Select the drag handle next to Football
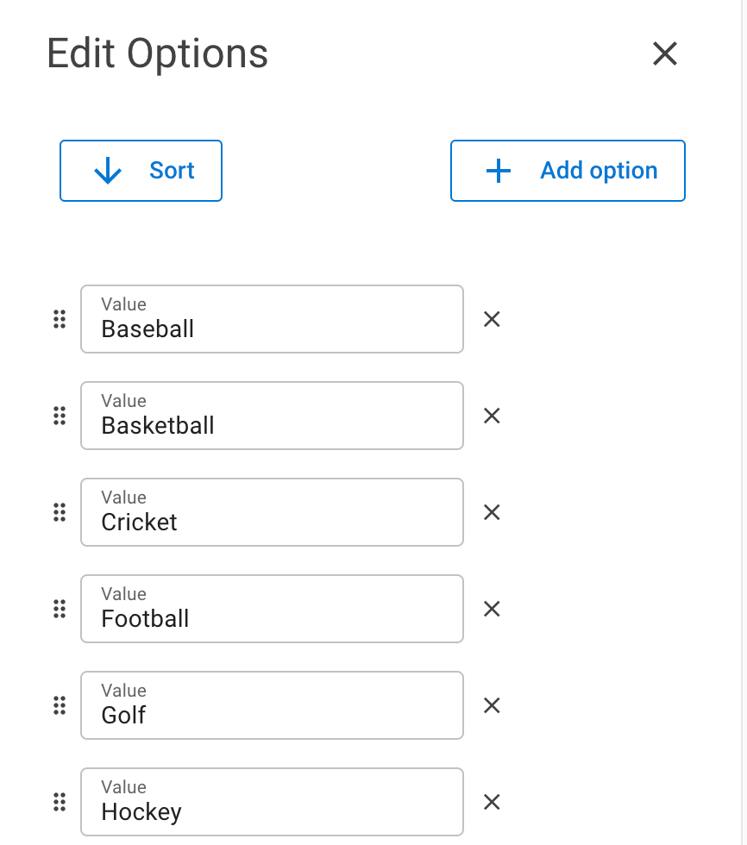 tap(59, 609)
